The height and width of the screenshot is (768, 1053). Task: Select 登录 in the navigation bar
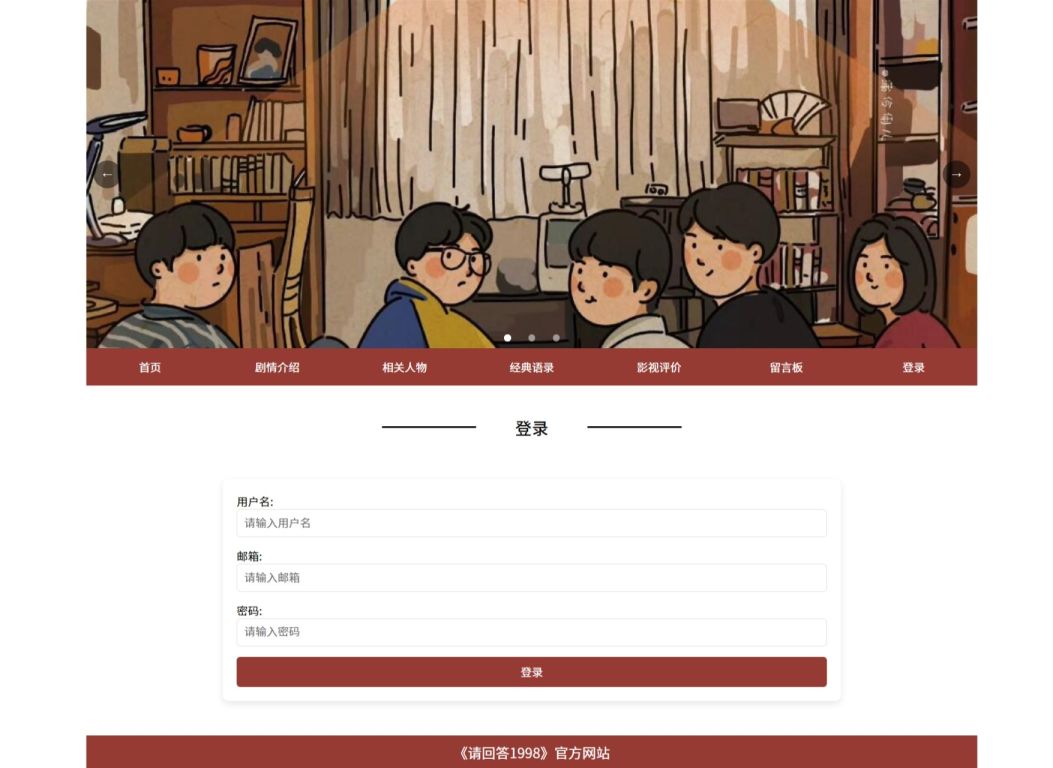click(x=913, y=367)
